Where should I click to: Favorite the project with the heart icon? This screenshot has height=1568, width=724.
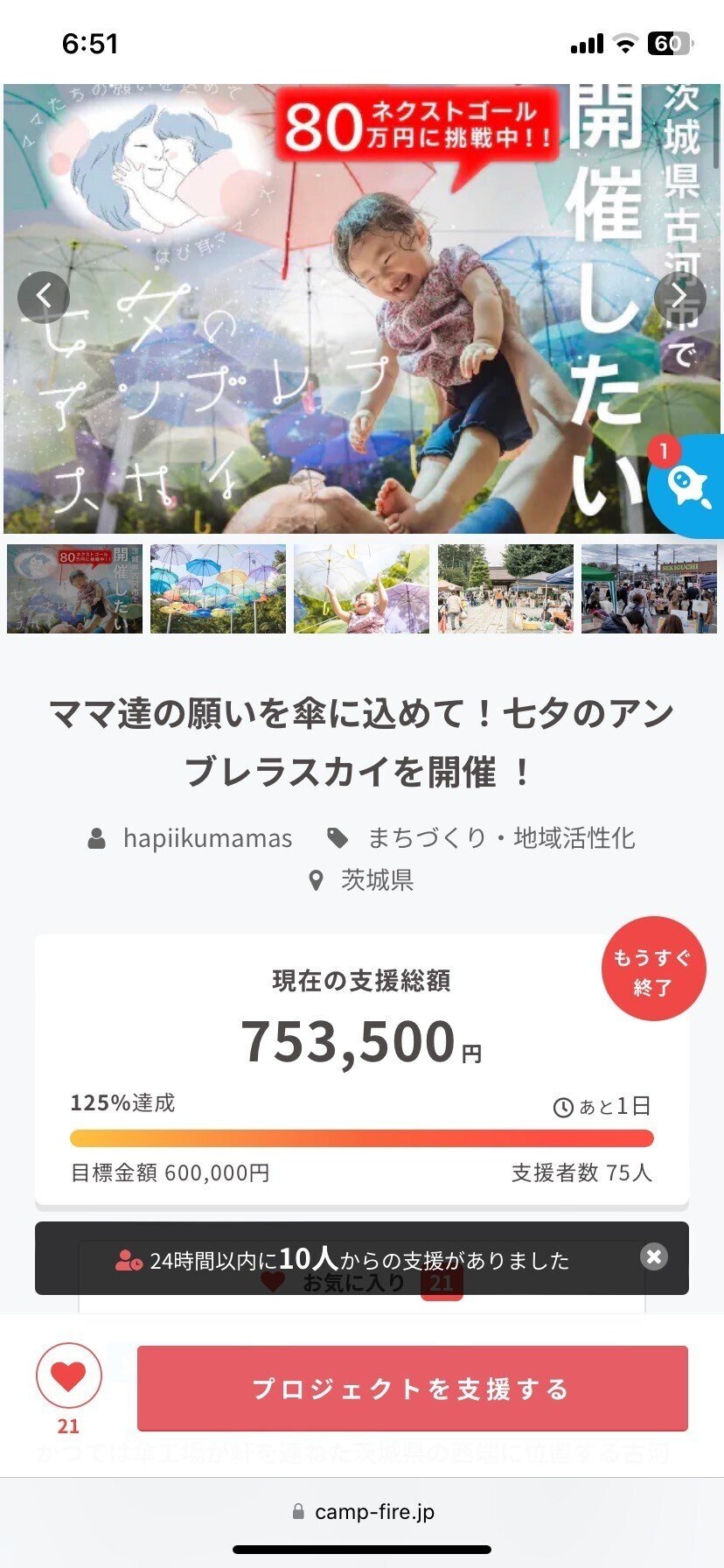[68, 1377]
